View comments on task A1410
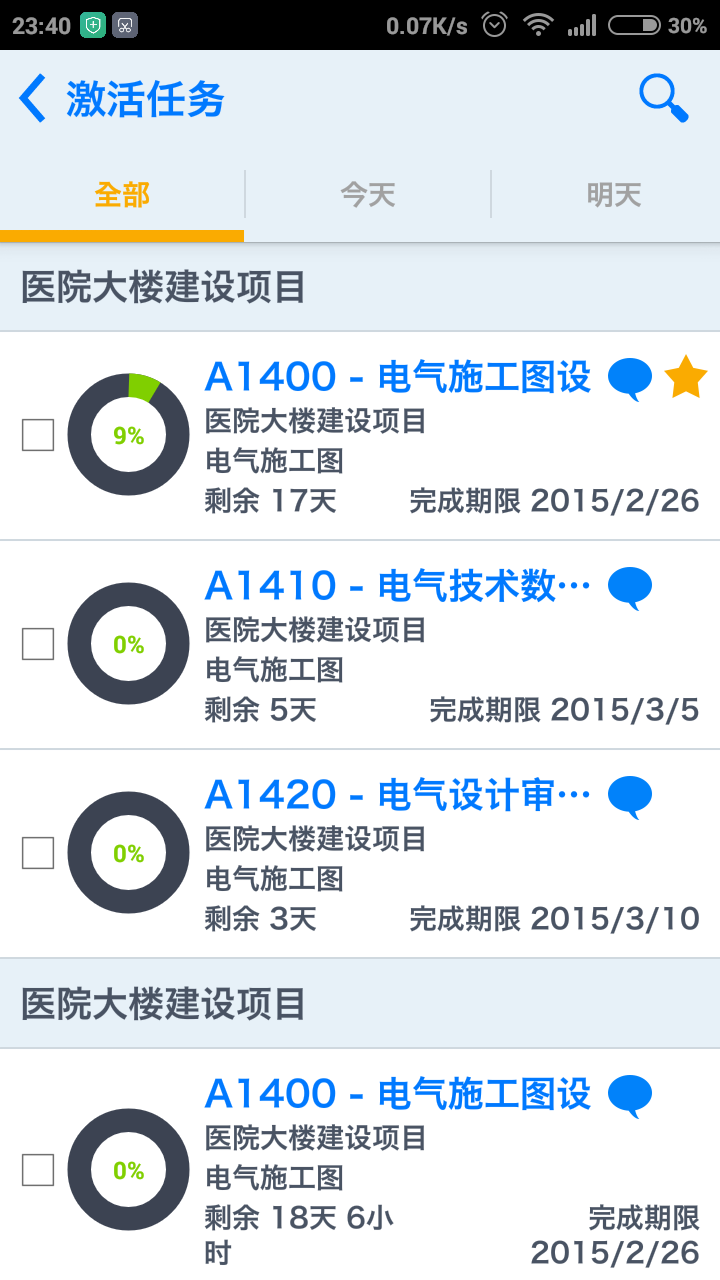This screenshot has width=720, height=1280. 630,588
